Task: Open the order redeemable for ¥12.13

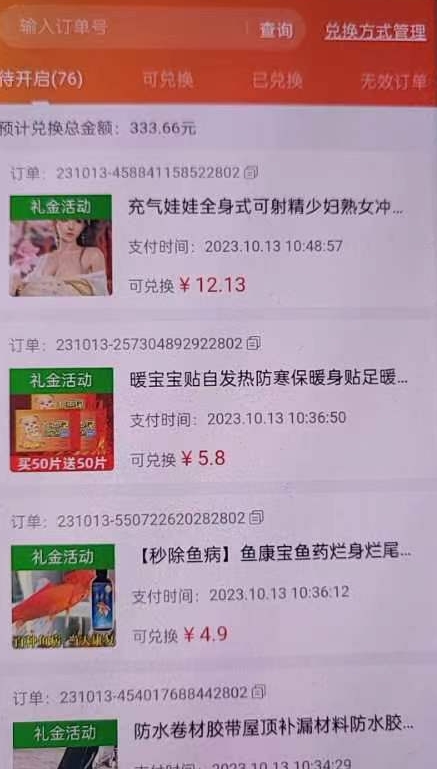Action: tap(216, 231)
